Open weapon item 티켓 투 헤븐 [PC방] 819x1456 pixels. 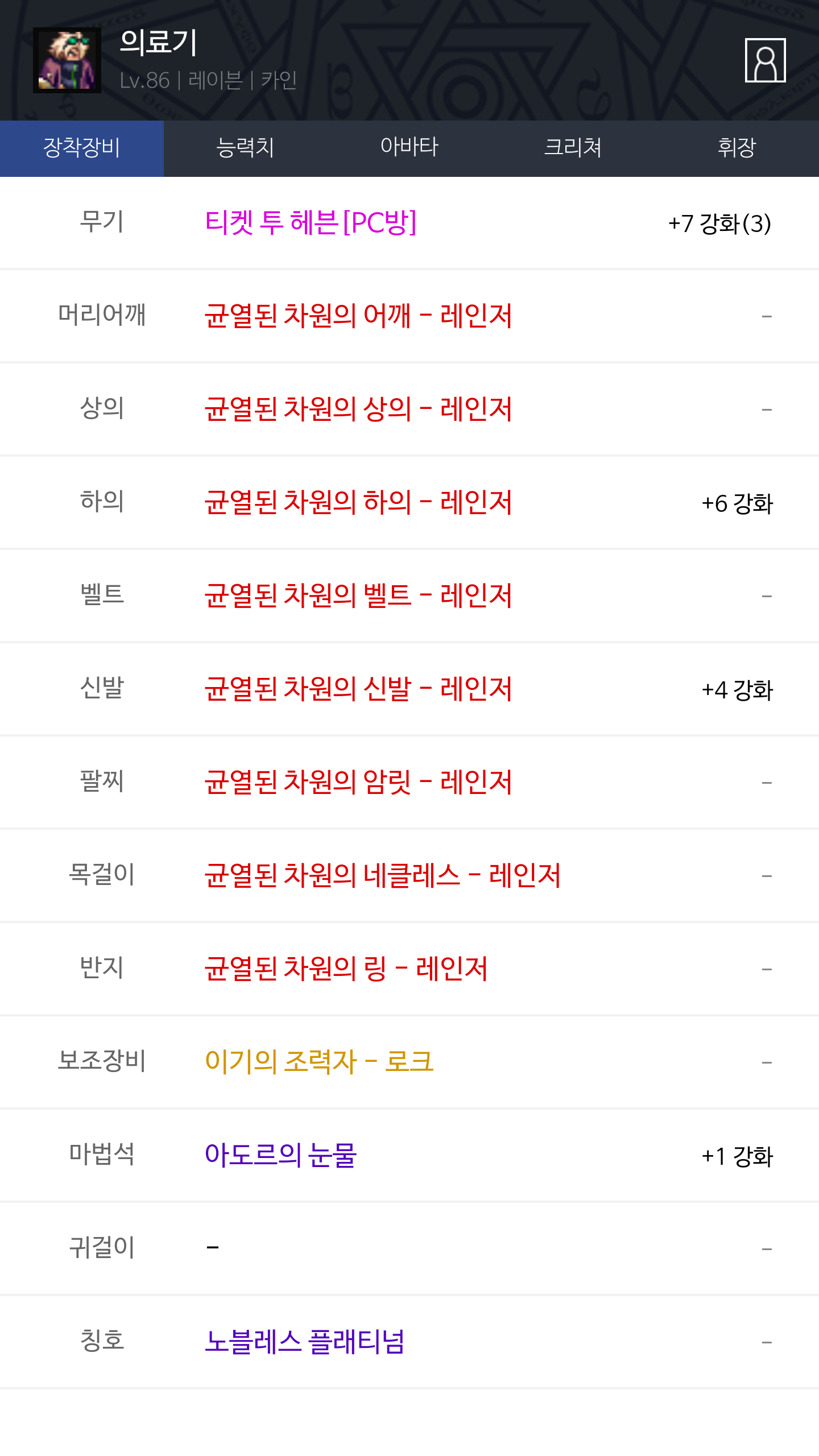tap(311, 222)
